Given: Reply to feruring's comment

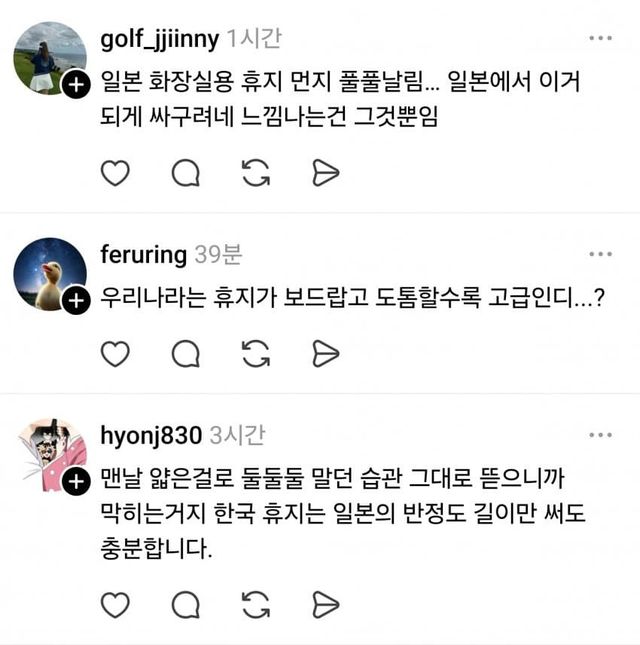Looking at the screenshot, I should (x=186, y=353).
